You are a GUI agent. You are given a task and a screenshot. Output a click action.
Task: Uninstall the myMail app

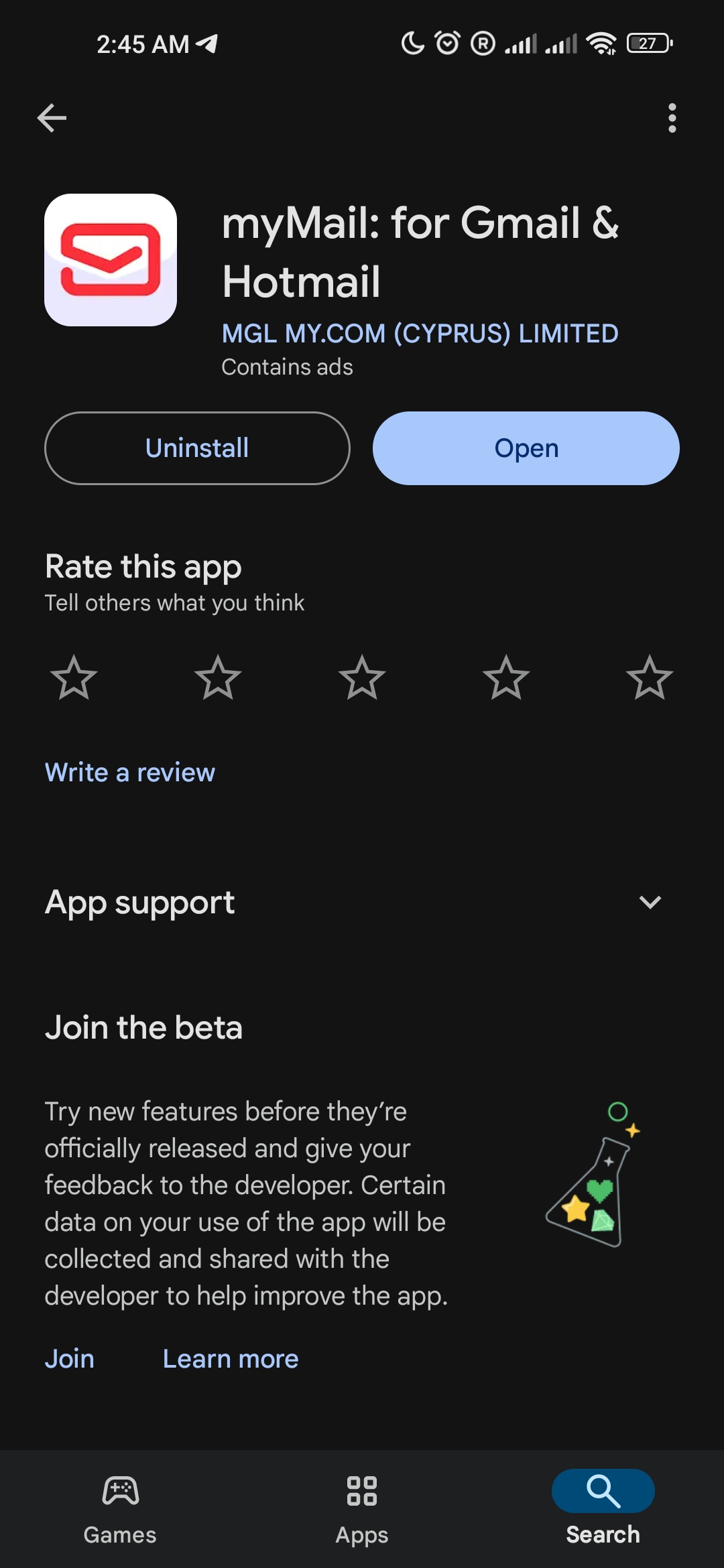click(197, 448)
